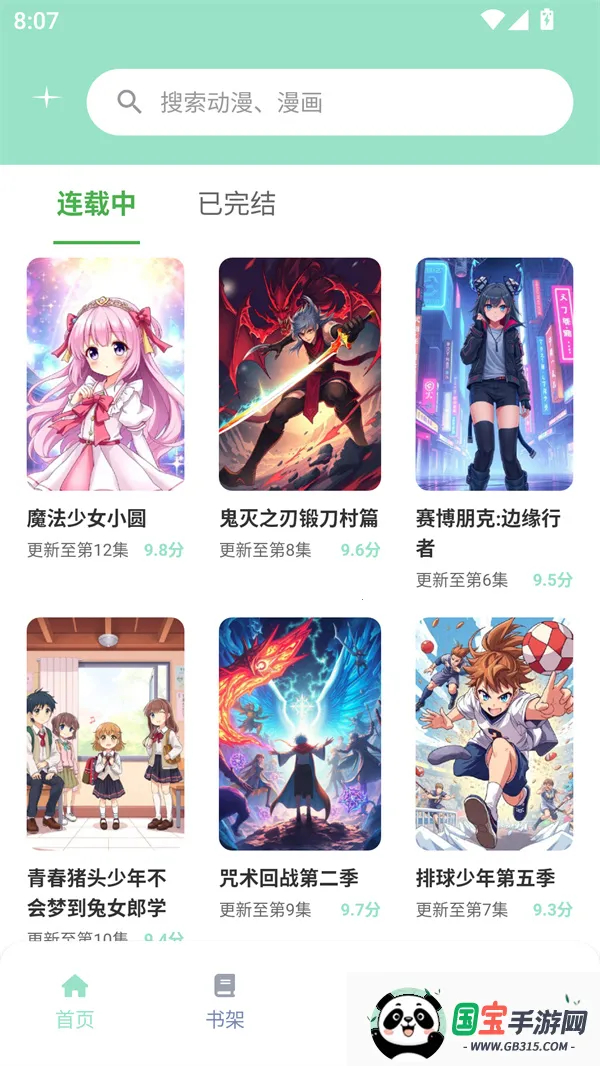The image size is (600, 1066).
Task: Switch to the 已完结 tab
Action: click(x=237, y=205)
